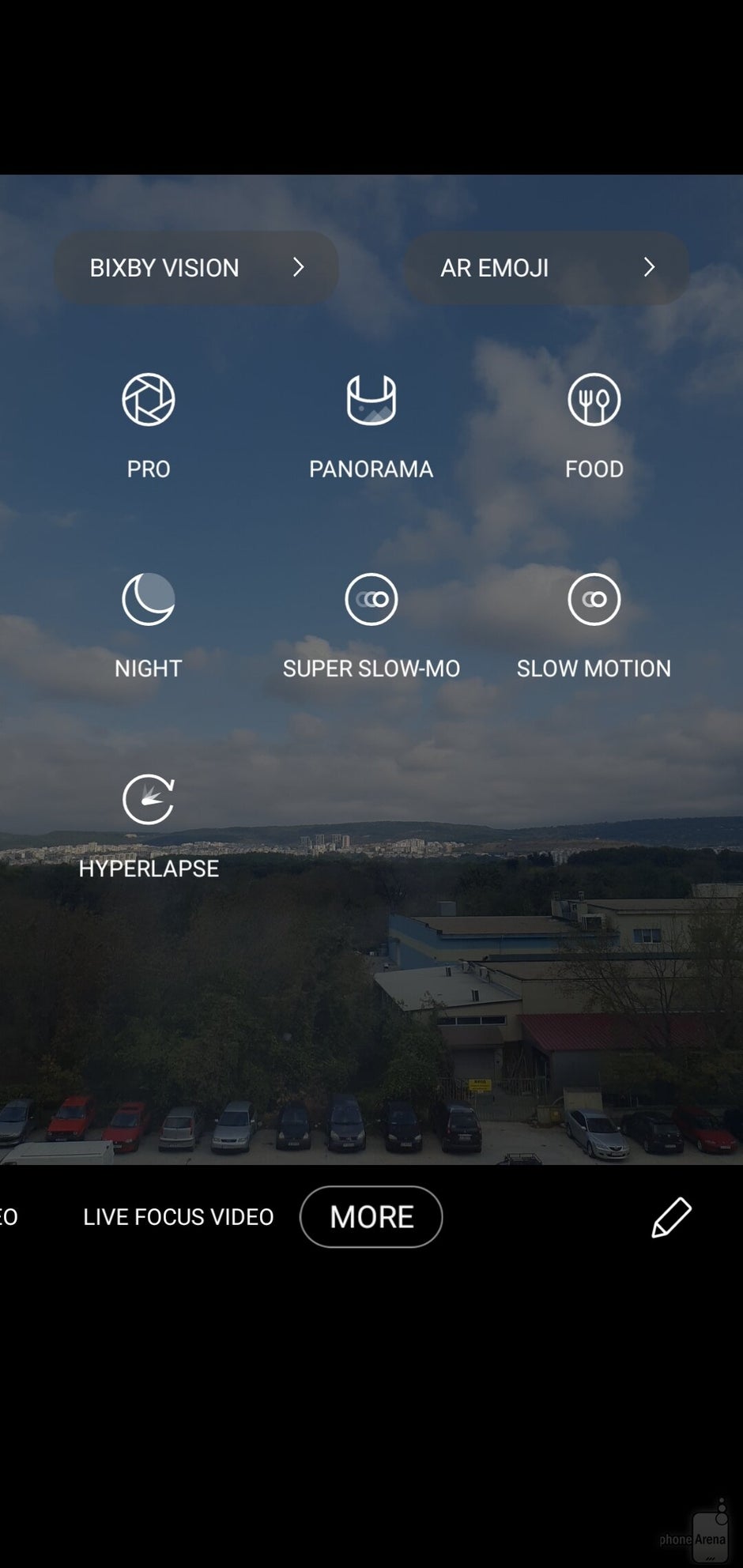
Task: Open Bixby Vision
Action: (x=196, y=268)
